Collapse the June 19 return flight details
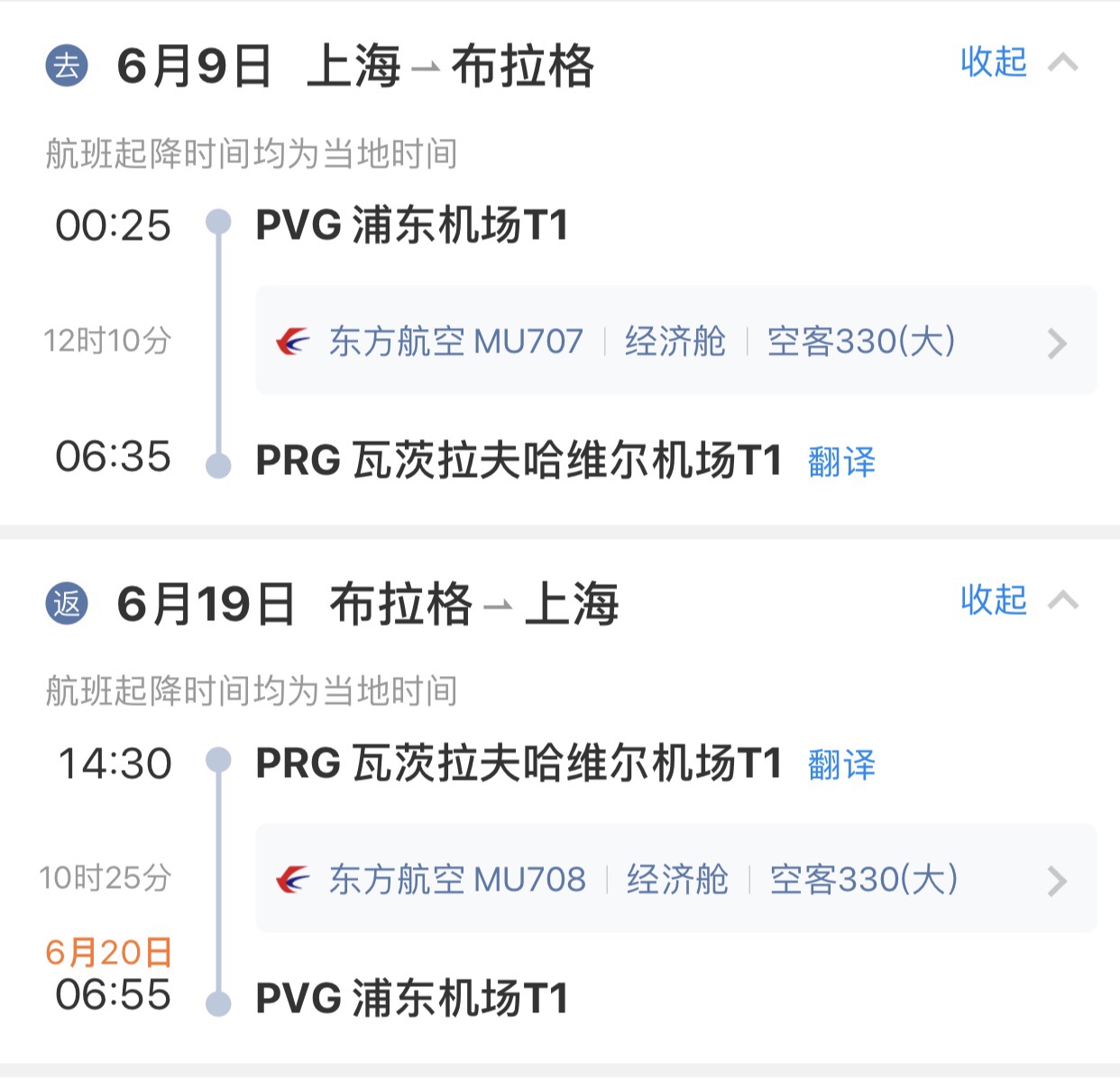This screenshot has width=1120, height=1079. pos(1017,600)
